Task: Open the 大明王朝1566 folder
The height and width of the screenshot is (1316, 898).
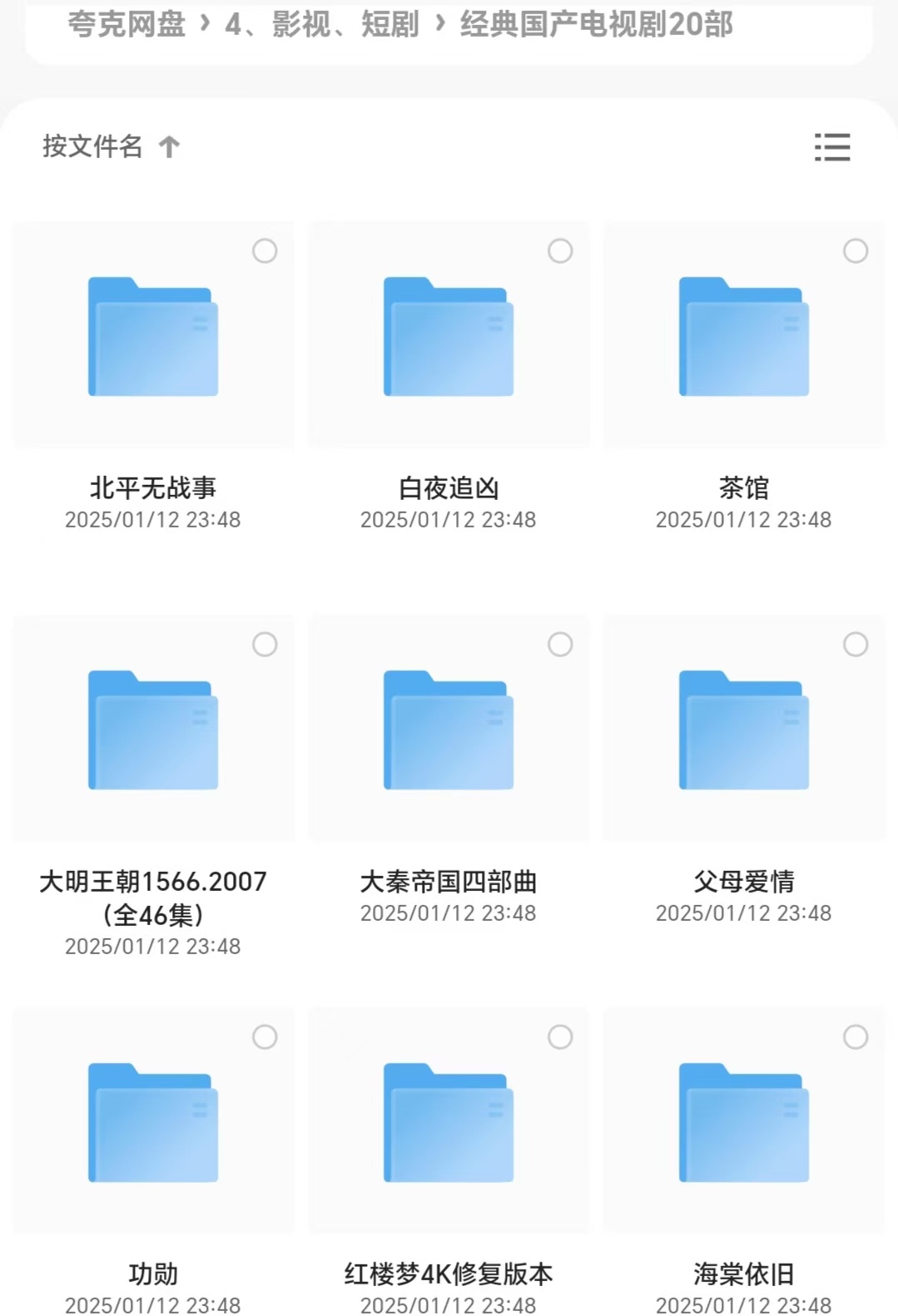Action: click(x=153, y=730)
